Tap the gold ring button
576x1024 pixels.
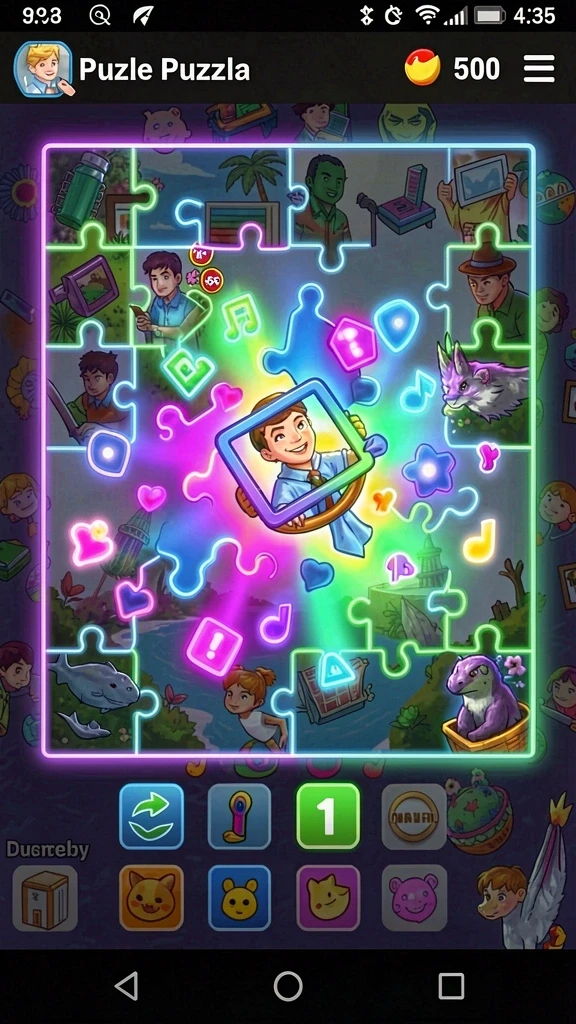pyautogui.click(x=414, y=816)
